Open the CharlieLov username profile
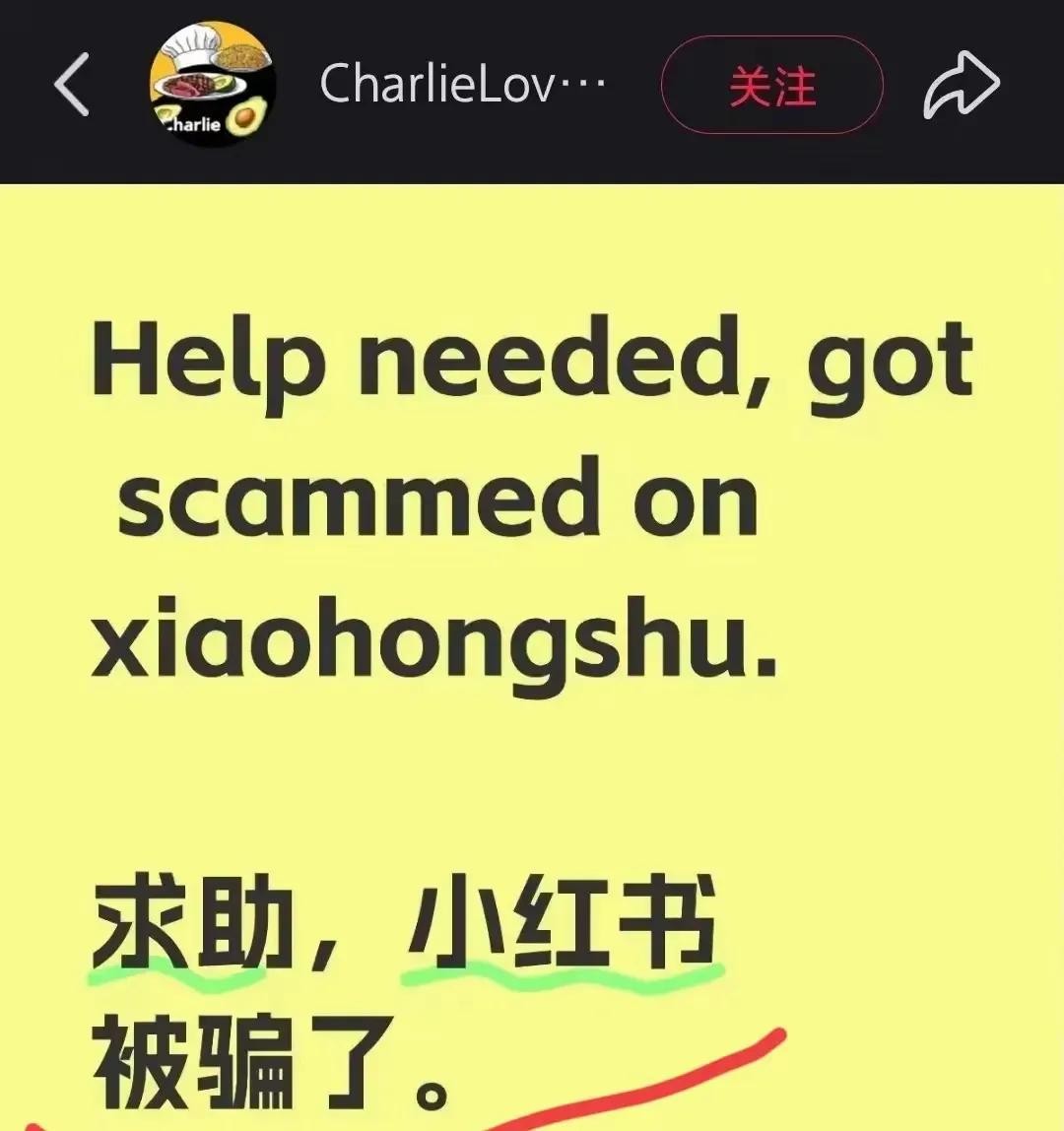 click(x=461, y=86)
